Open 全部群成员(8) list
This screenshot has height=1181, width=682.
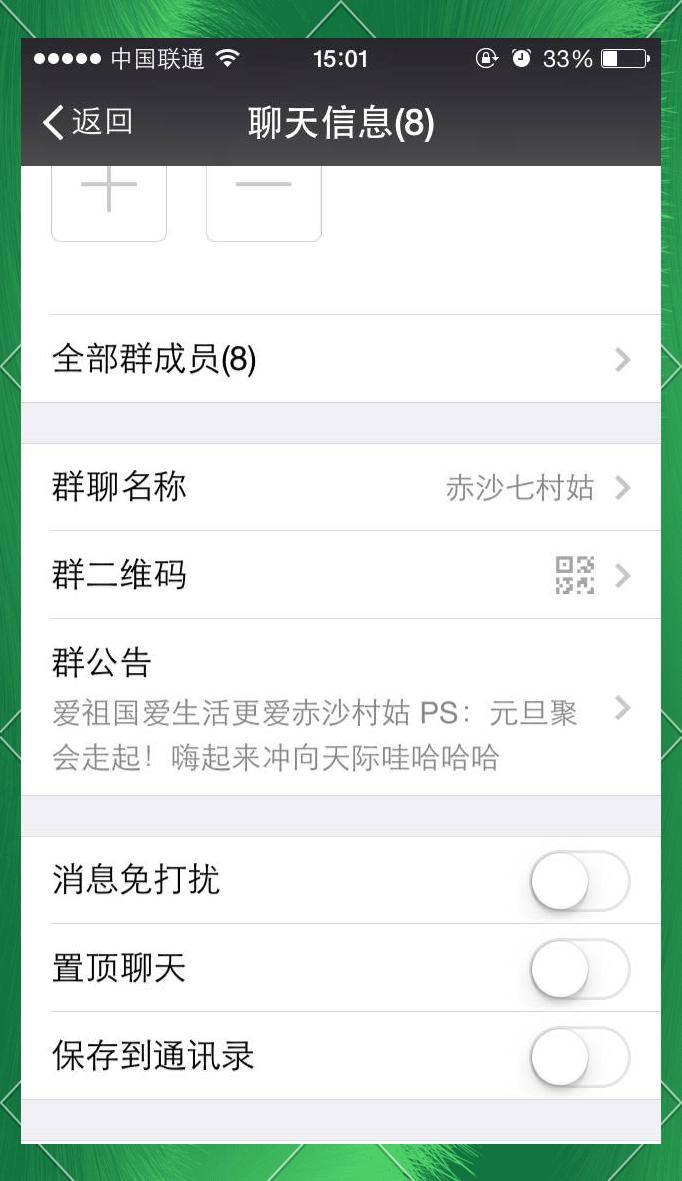[x=340, y=359]
